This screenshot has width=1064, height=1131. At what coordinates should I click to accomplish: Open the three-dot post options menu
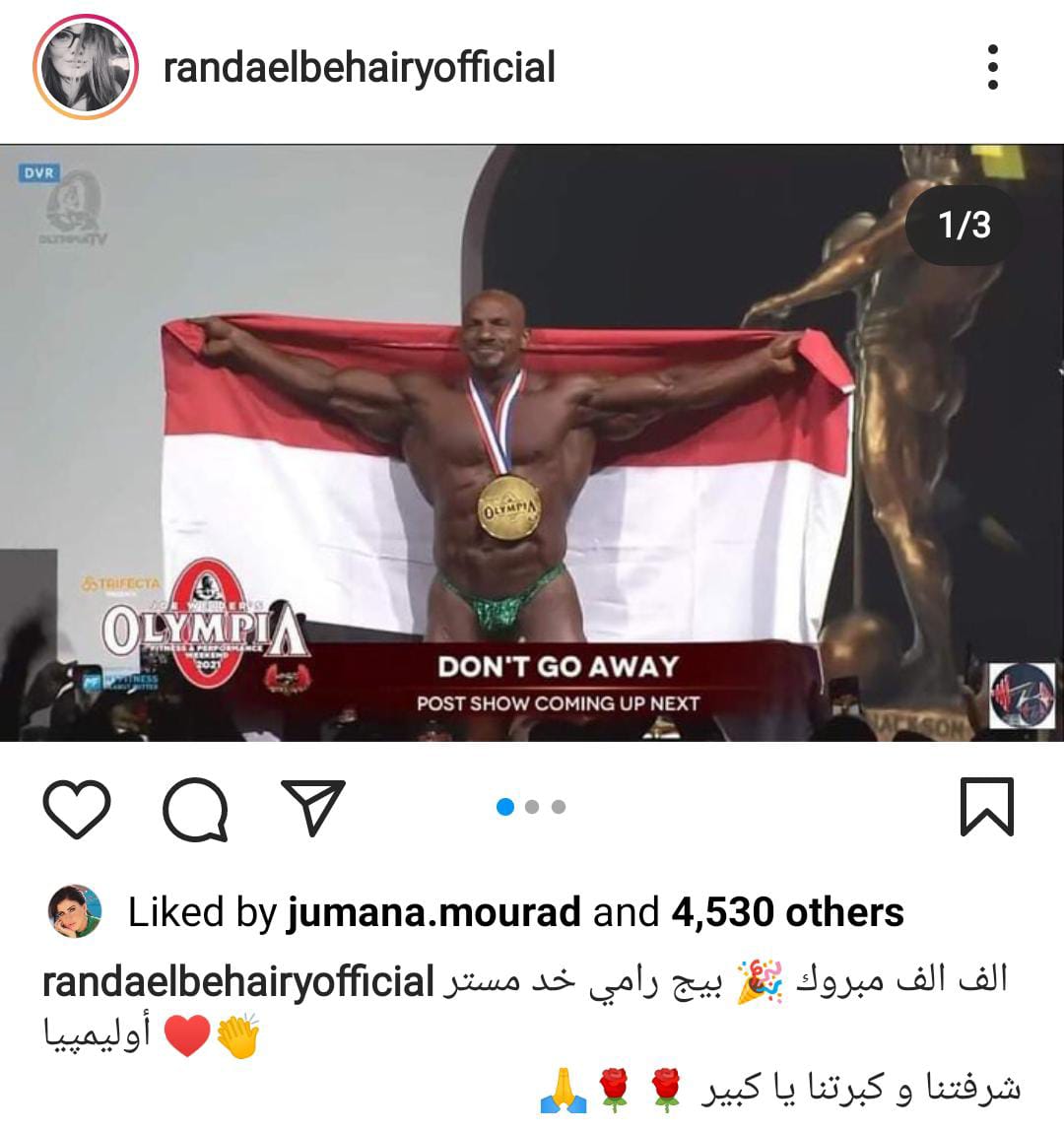tap(992, 67)
